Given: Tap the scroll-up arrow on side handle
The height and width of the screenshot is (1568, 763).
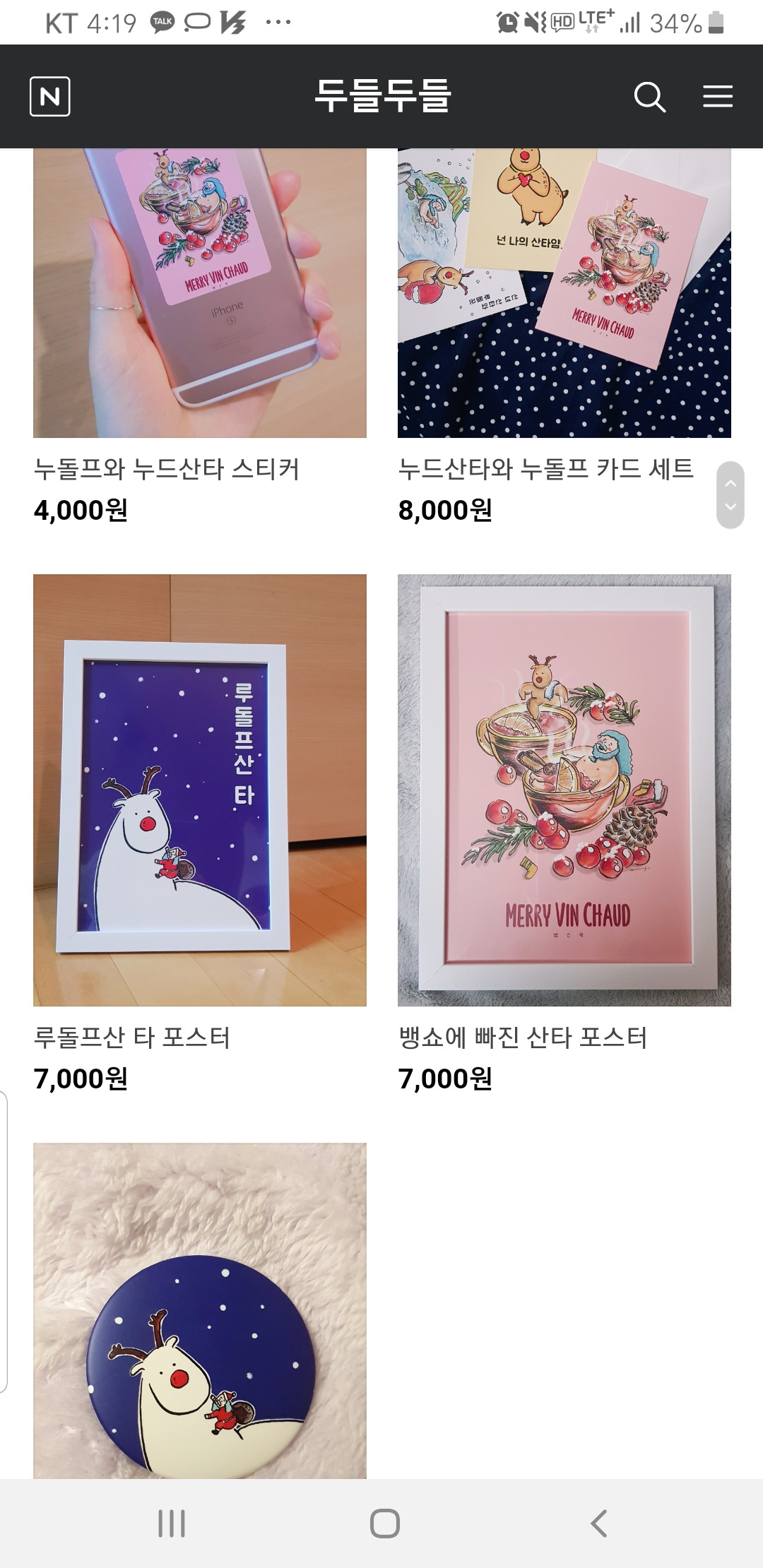Looking at the screenshot, I should 731,483.
